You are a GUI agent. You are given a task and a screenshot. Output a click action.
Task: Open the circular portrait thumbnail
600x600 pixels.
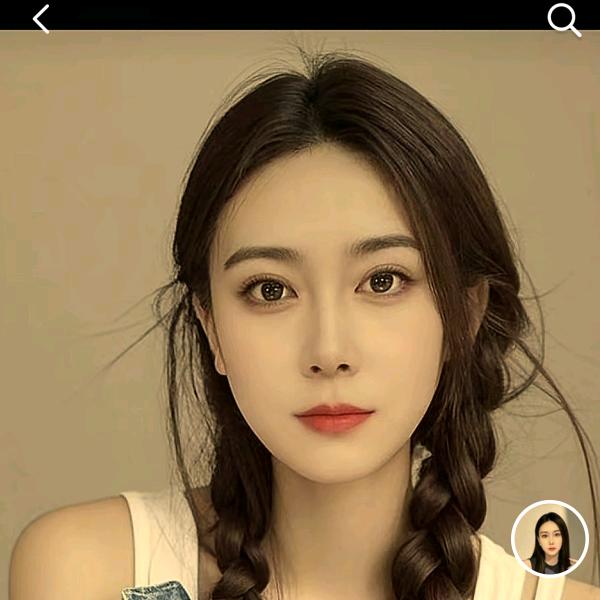point(550,538)
